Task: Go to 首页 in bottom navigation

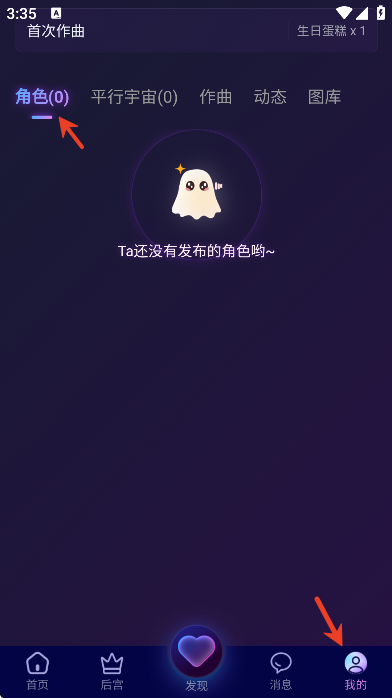Action: click(37, 671)
